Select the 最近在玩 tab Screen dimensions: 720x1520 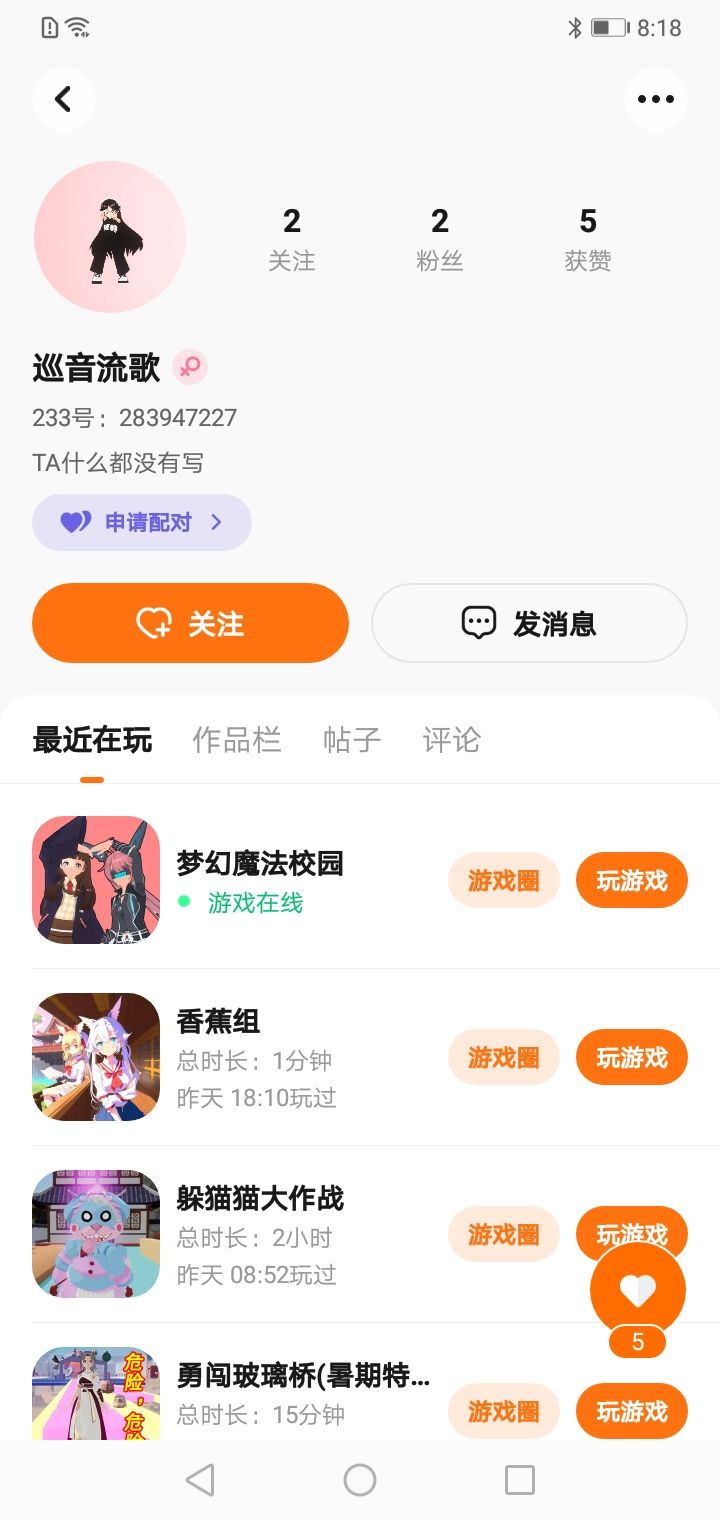pyautogui.click(x=92, y=740)
